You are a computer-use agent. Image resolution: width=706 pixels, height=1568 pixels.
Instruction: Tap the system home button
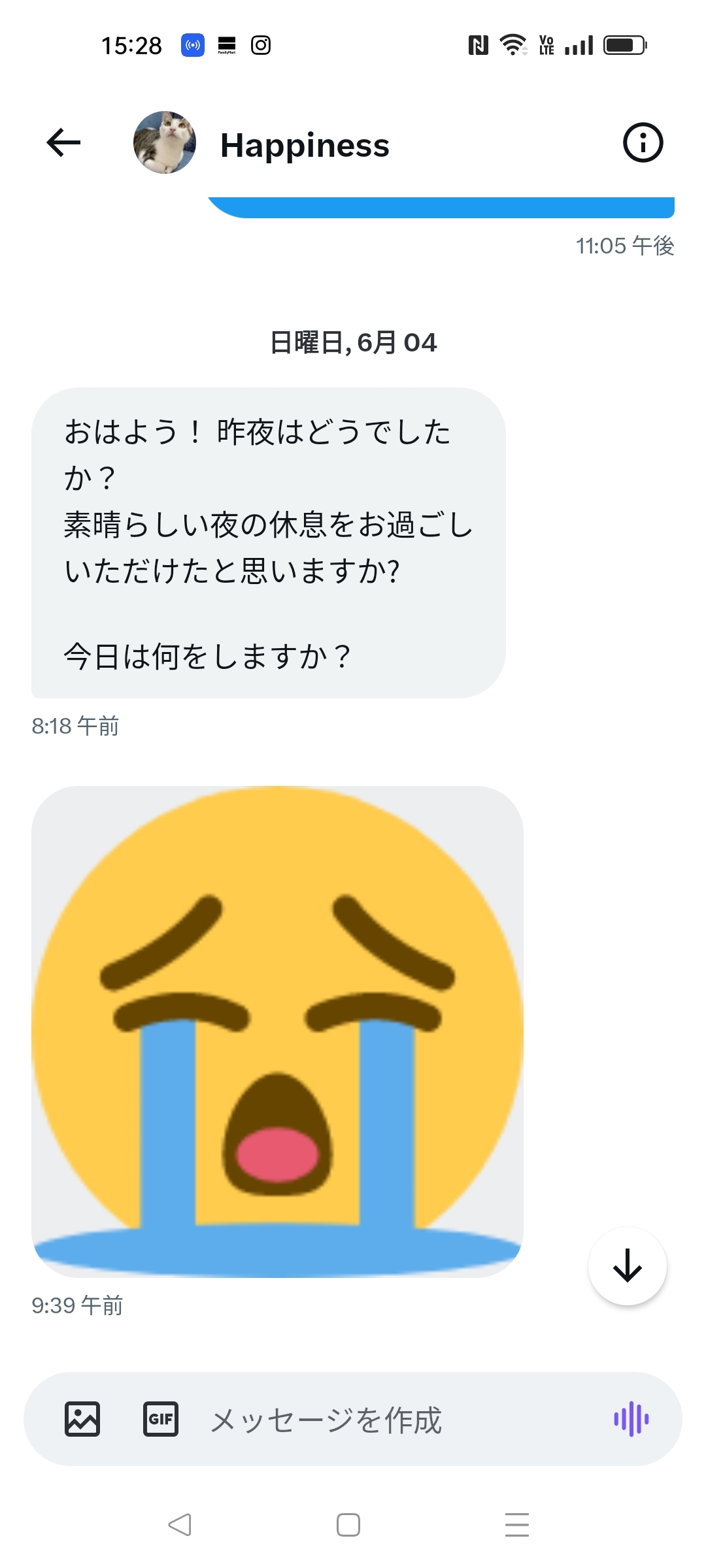point(348,1525)
